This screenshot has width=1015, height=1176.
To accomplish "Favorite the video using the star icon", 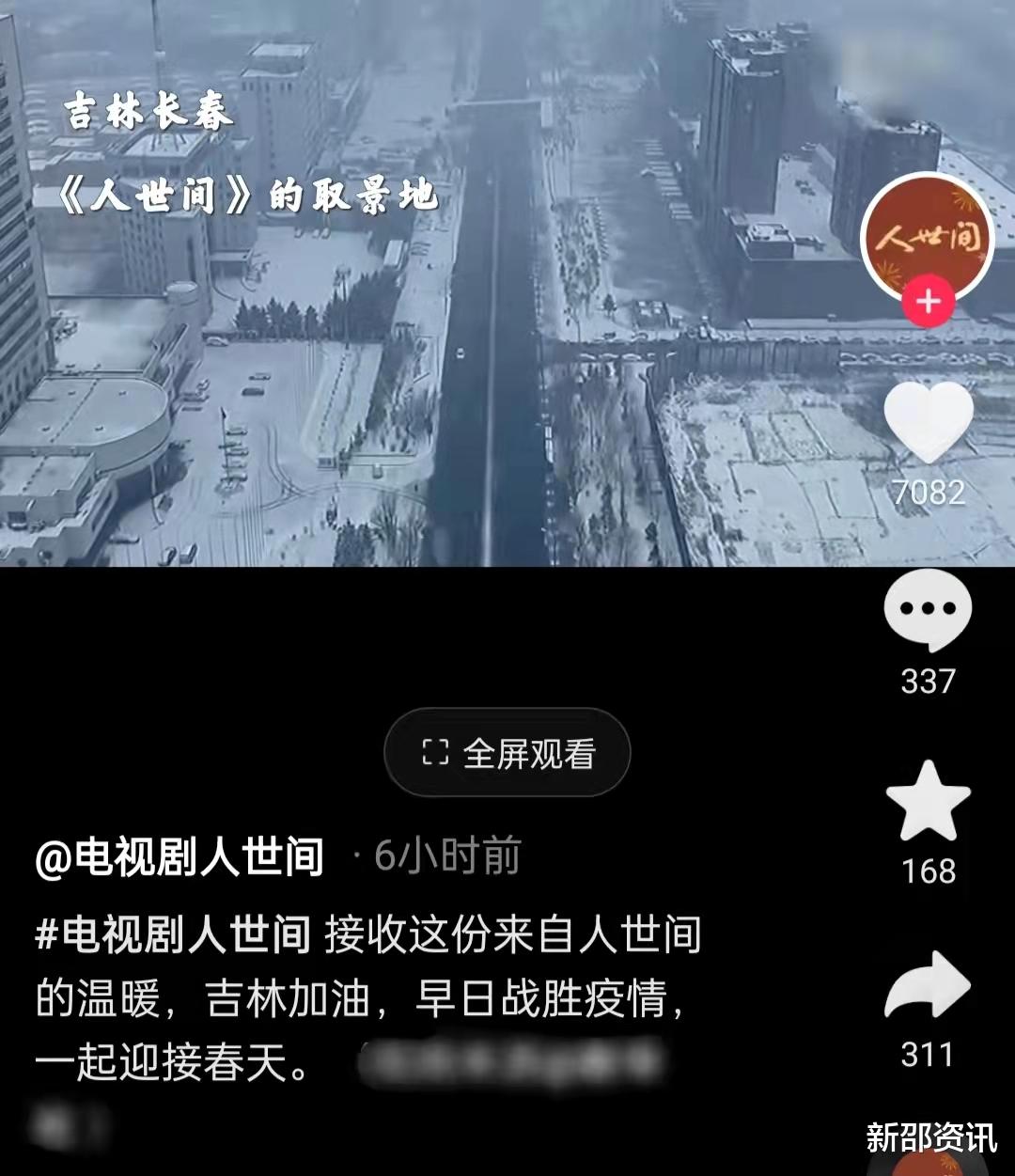I will pyautogui.click(x=929, y=801).
